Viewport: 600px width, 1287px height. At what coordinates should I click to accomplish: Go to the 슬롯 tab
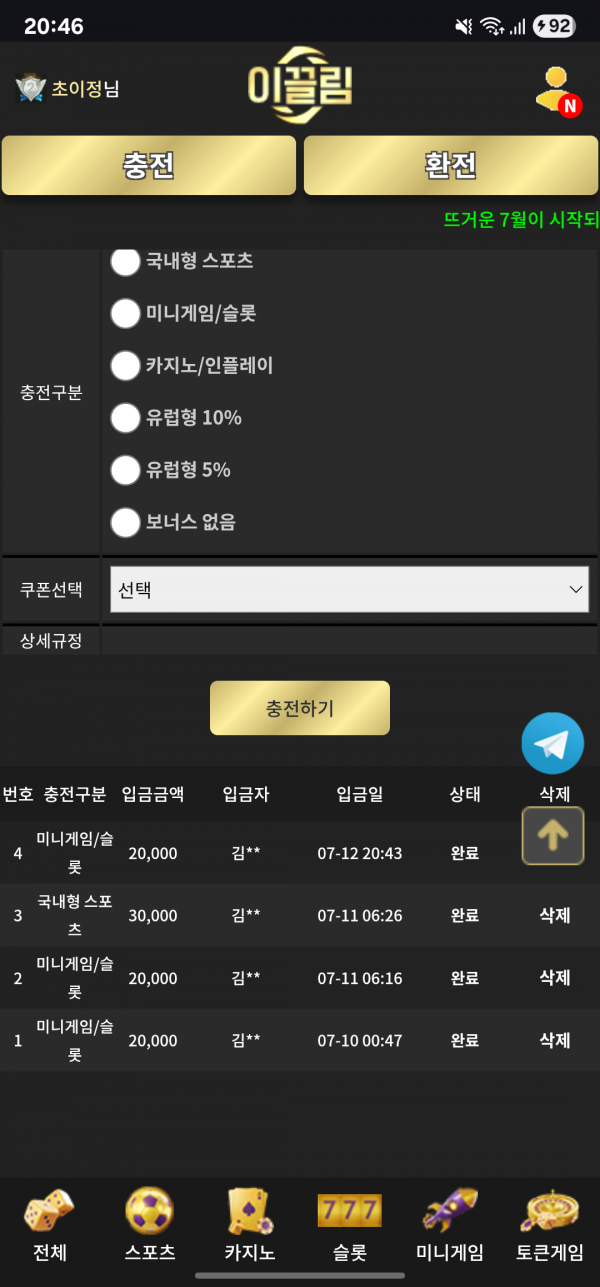350,1225
